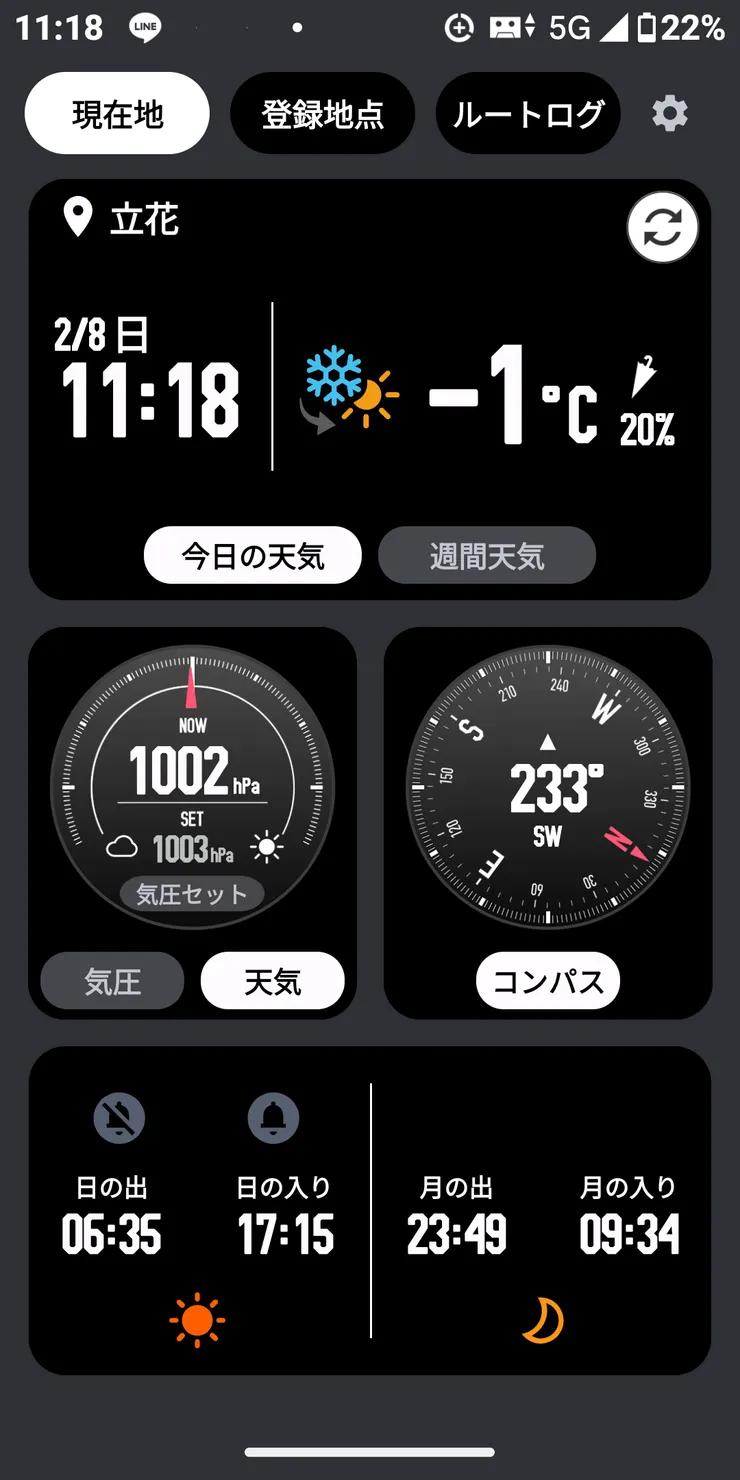Switch to the 登録地点 tab
Viewport: 740px width, 1480px height.
tap(323, 113)
